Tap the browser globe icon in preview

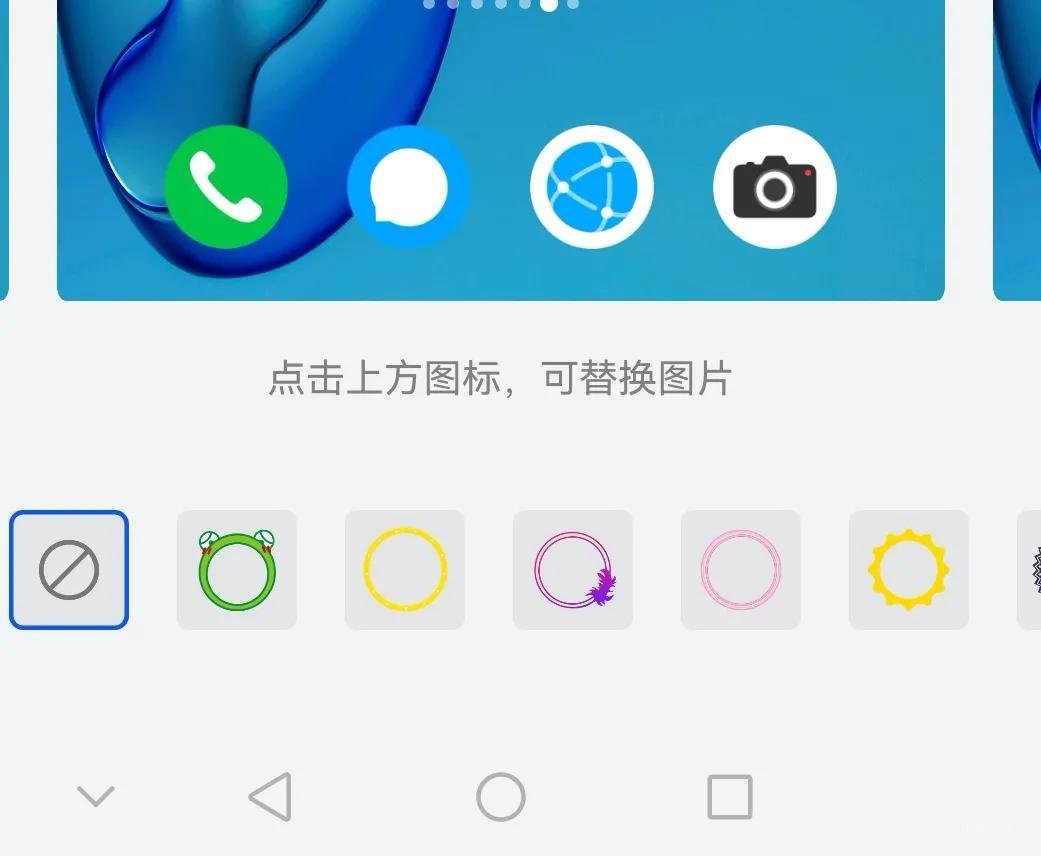click(592, 187)
